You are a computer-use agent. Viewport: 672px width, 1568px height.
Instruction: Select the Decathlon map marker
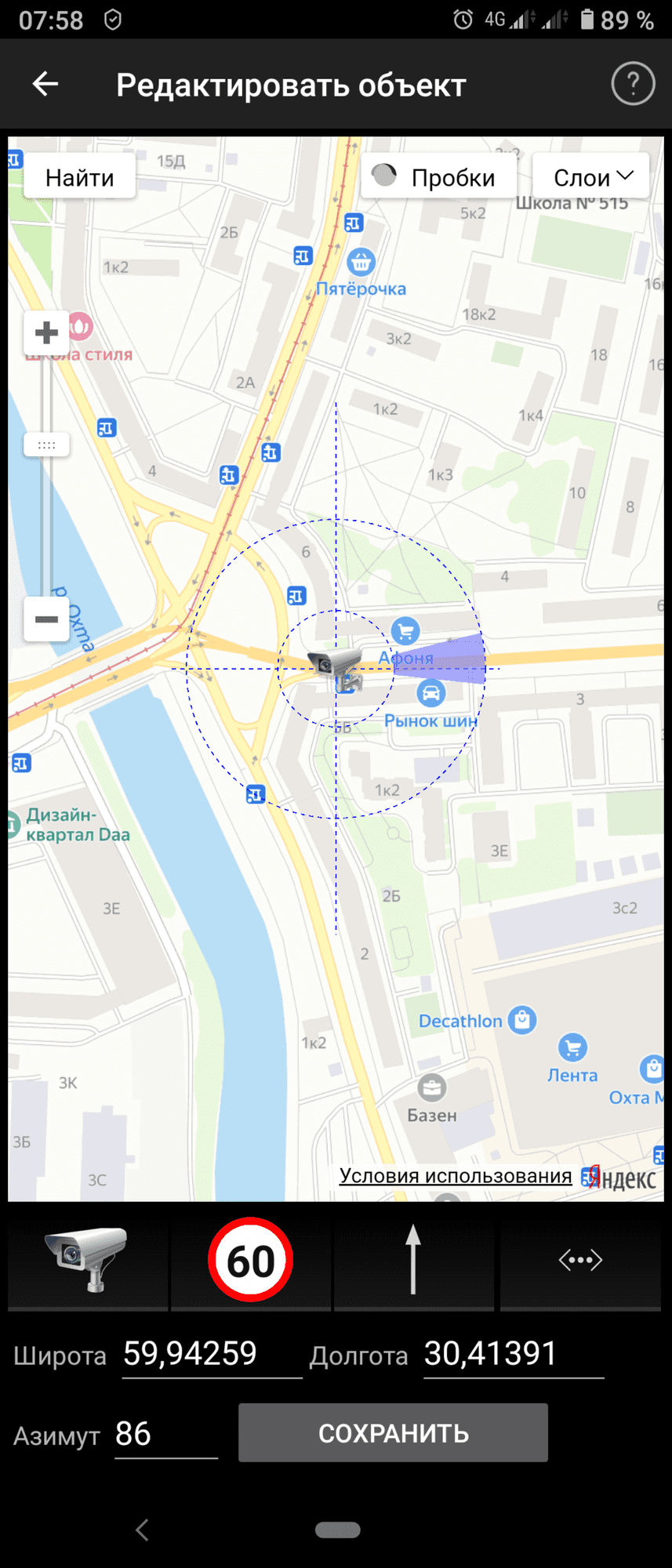[x=521, y=1019]
